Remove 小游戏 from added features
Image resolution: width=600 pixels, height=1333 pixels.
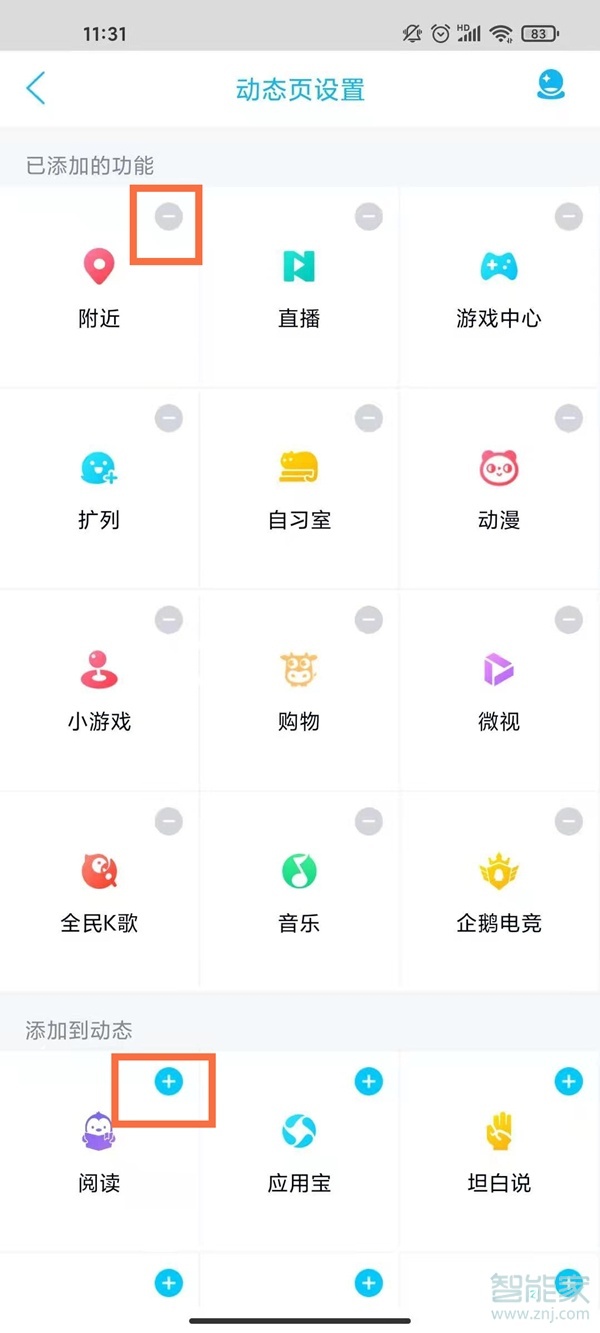coord(169,620)
